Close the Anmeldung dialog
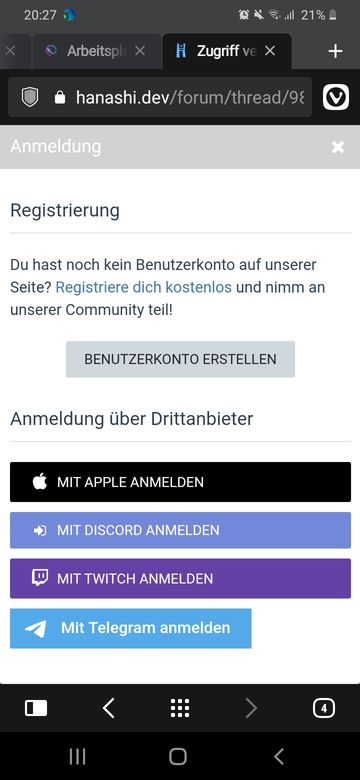The height and width of the screenshot is (780, 360). point(338,147)
